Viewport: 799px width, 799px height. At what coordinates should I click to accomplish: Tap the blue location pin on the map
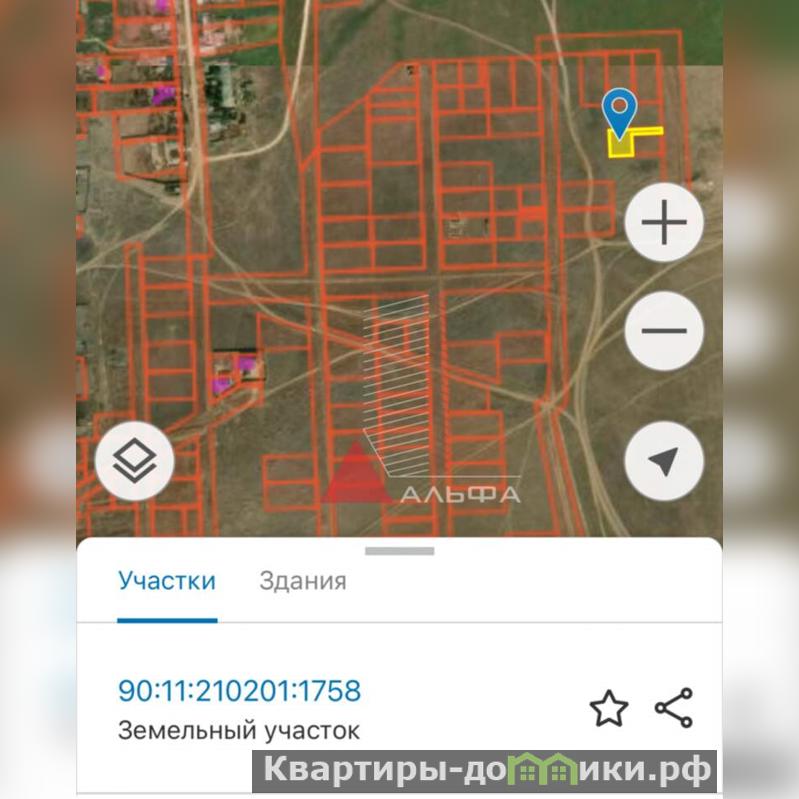(x=620, y=110)
